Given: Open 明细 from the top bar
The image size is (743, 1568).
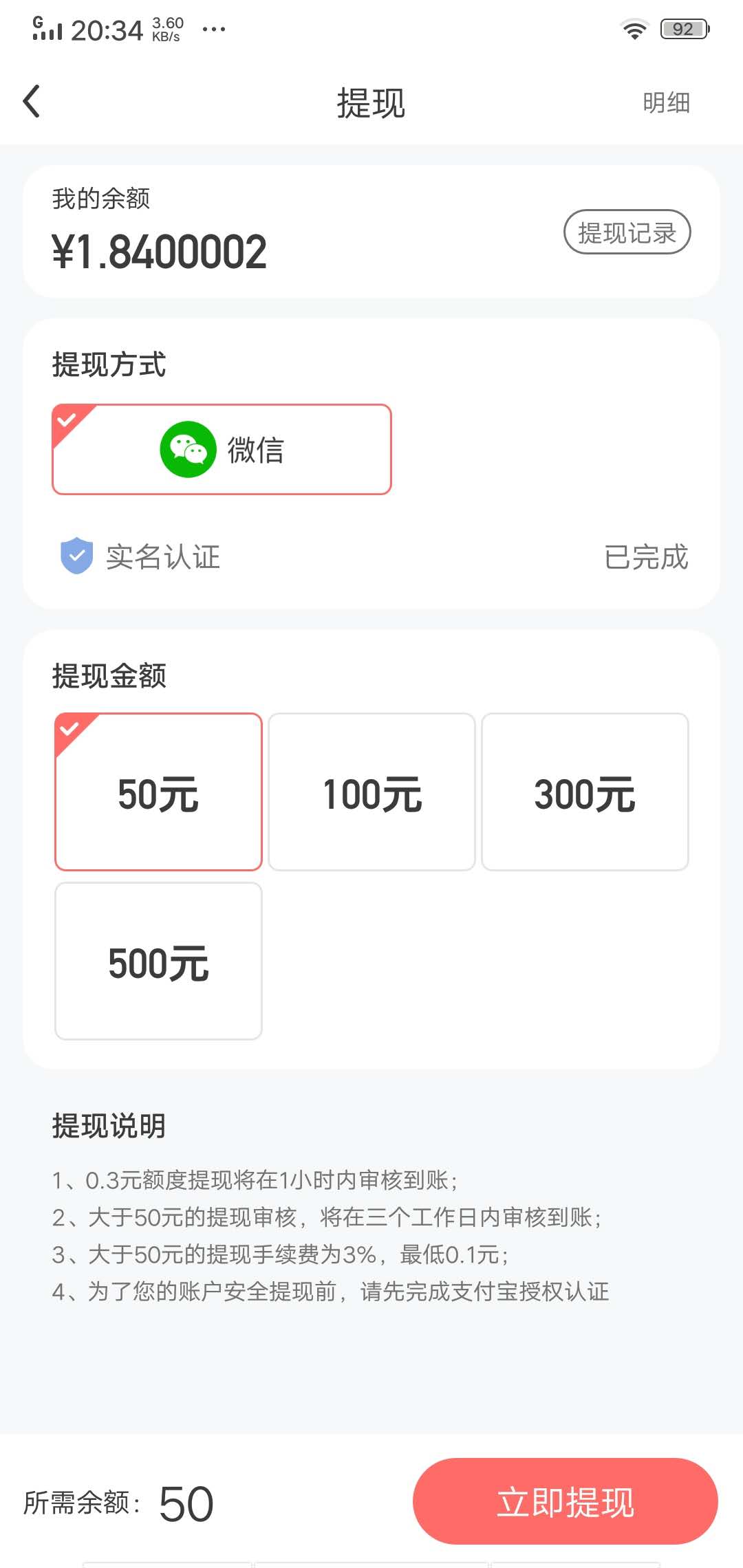Looking at the screenshot, I should click(667, 101).
